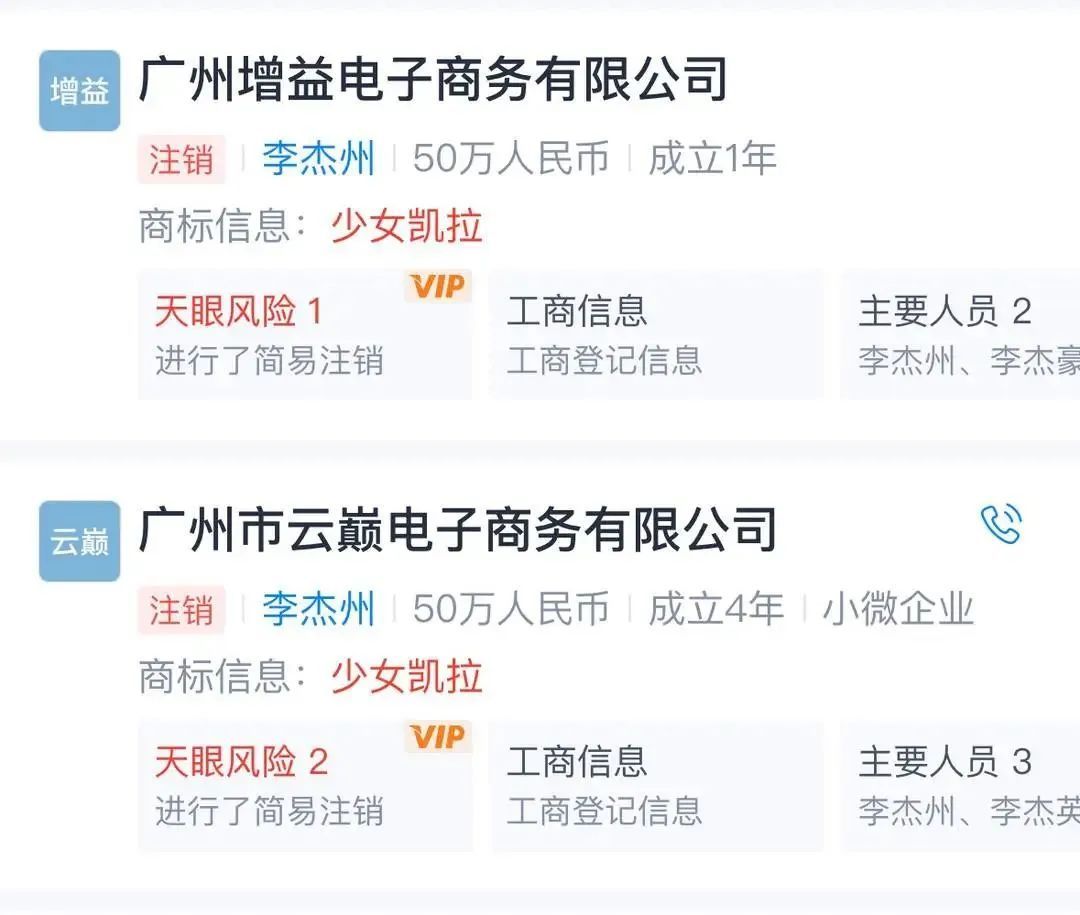
Task: Open 广州市云巅电子商务有限公司 company details
Action: [457, 531]
